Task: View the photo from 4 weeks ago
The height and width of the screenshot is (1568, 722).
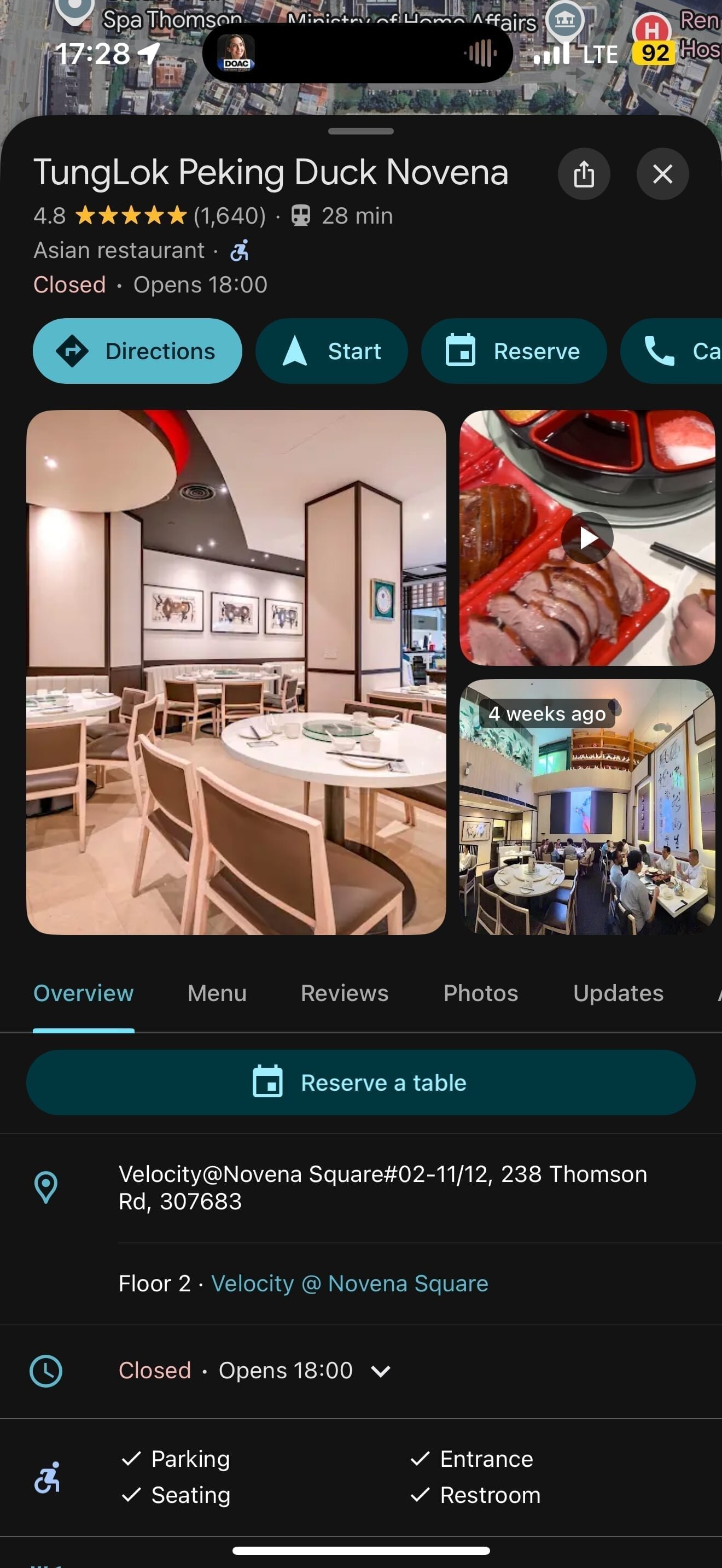Action: click(587, 806)
